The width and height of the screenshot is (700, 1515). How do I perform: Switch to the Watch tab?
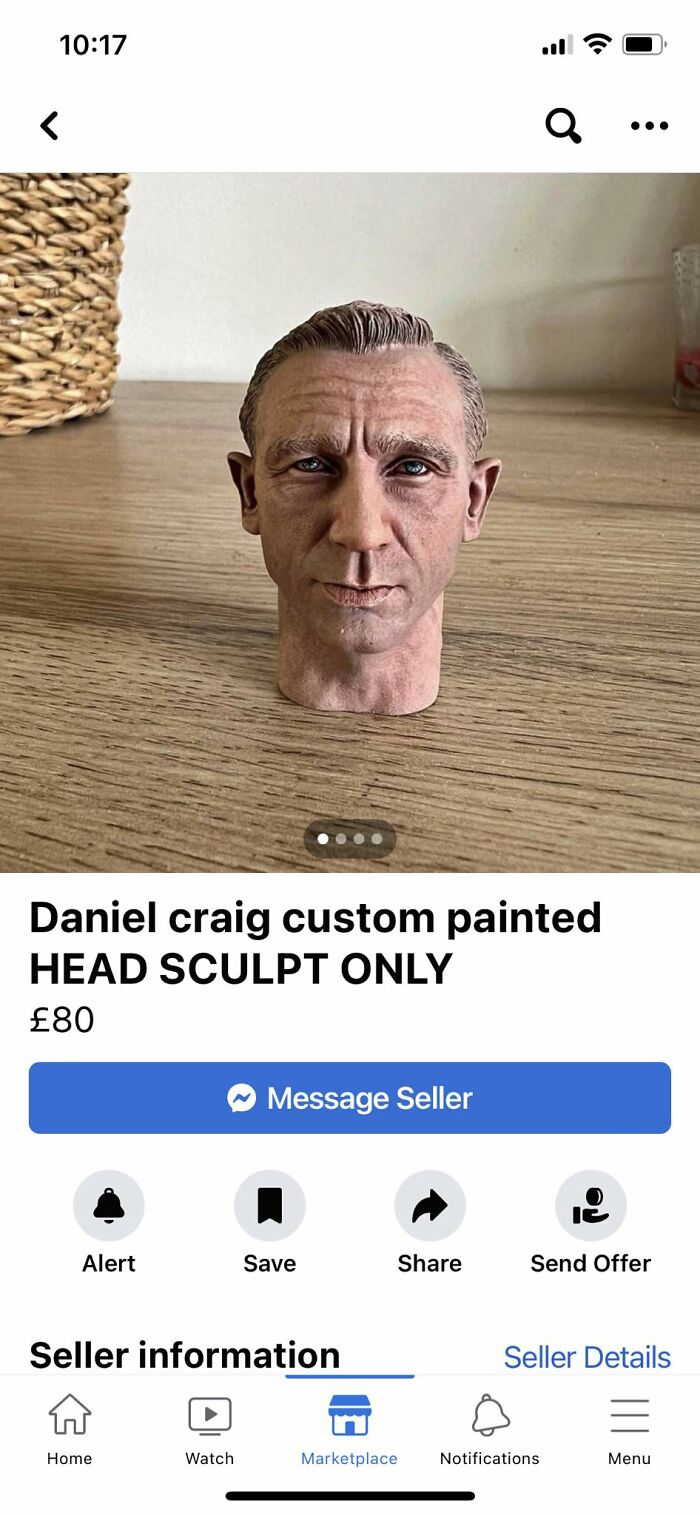(210, 1430)
